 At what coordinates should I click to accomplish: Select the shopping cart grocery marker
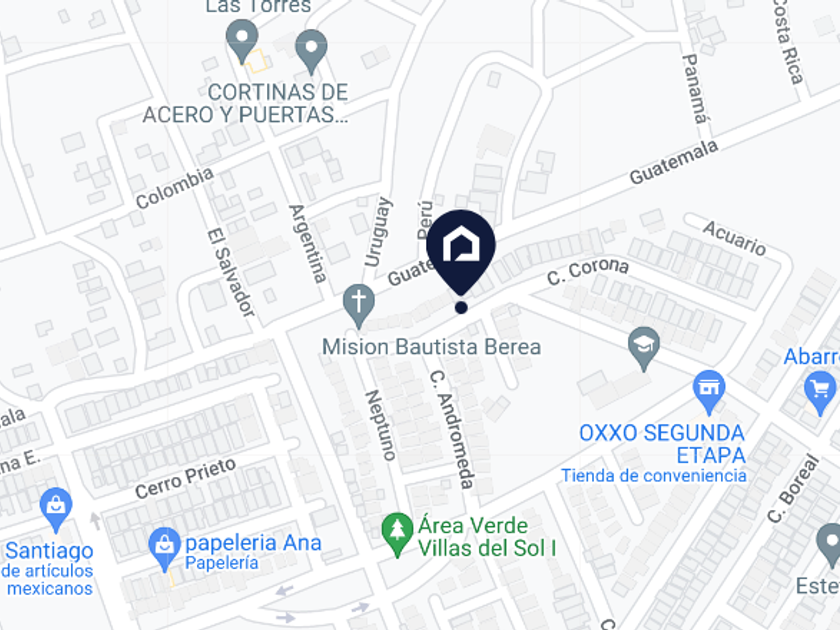click(820, 393)
